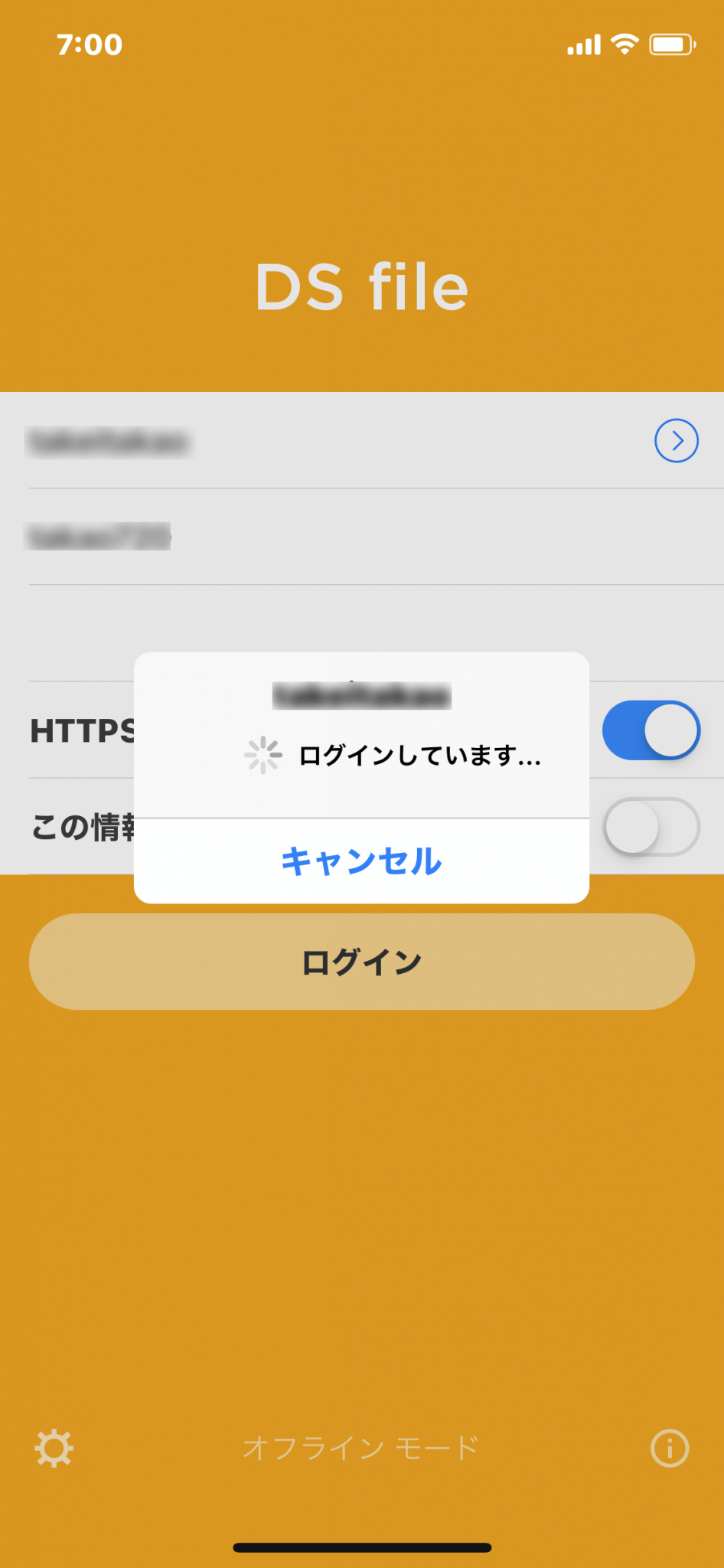This screenshot has height=1568, width=724.
Task: Expand server details via the blue chevron
Action: point(677,441)
